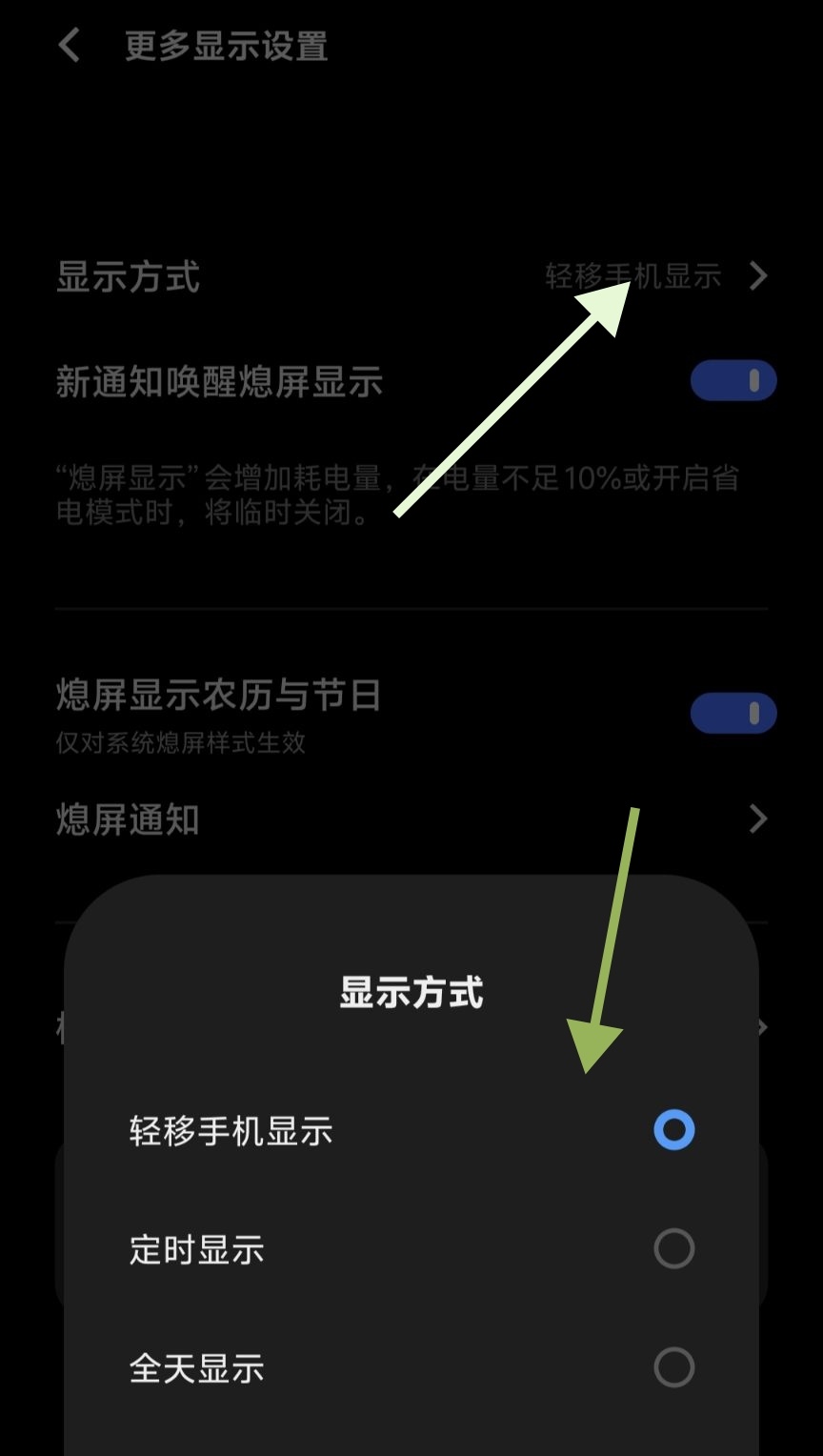Select 轻移手机显示 option
The image size is (823, 1456).
(x=673, y=1130)
